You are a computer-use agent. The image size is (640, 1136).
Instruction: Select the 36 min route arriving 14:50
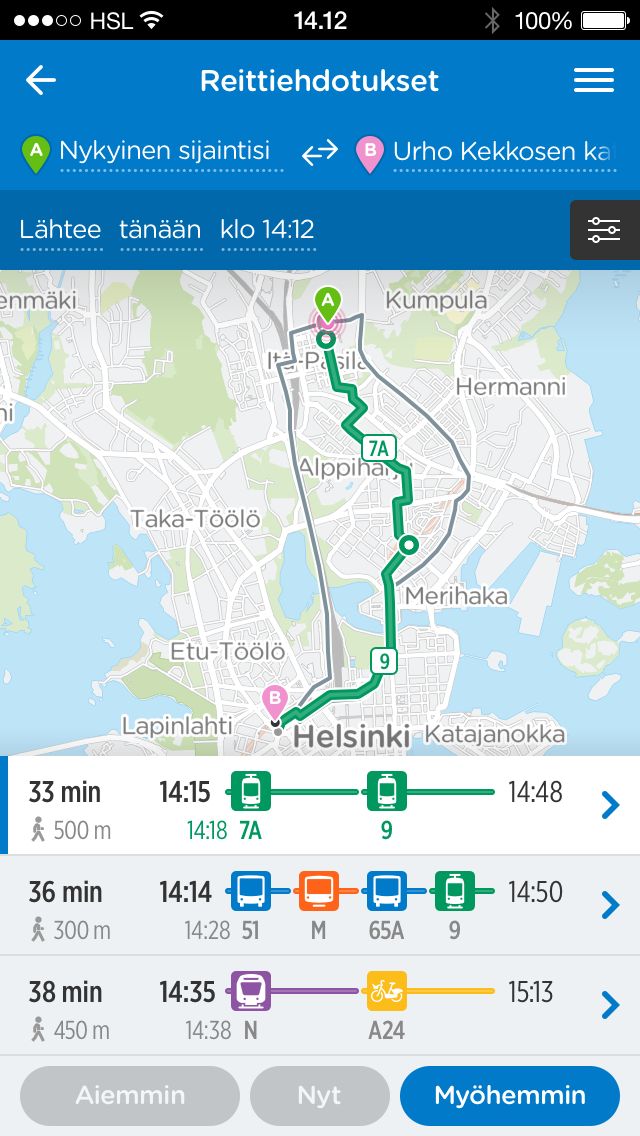pos(320,906)
